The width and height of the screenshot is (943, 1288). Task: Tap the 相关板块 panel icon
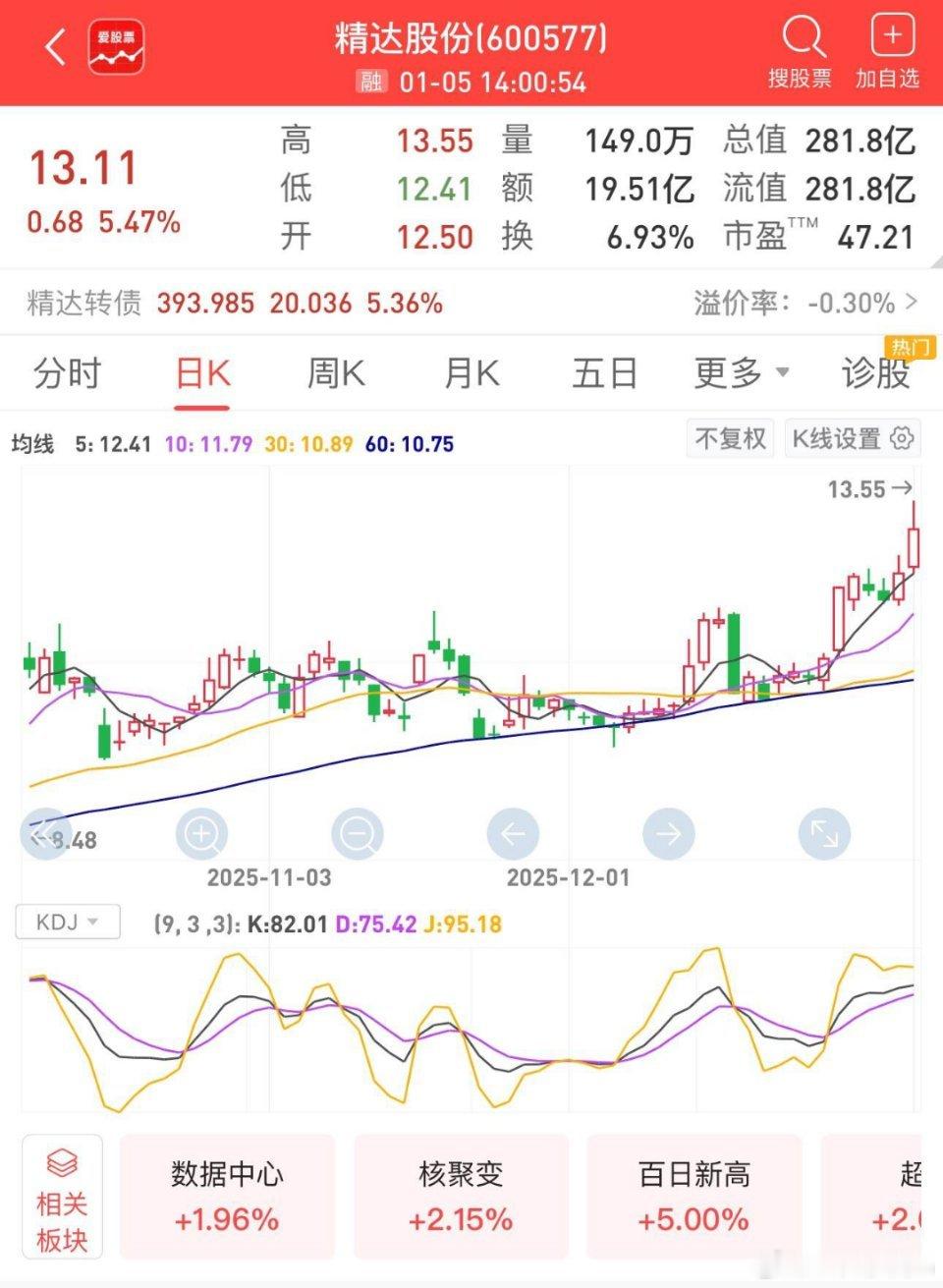62,1197
